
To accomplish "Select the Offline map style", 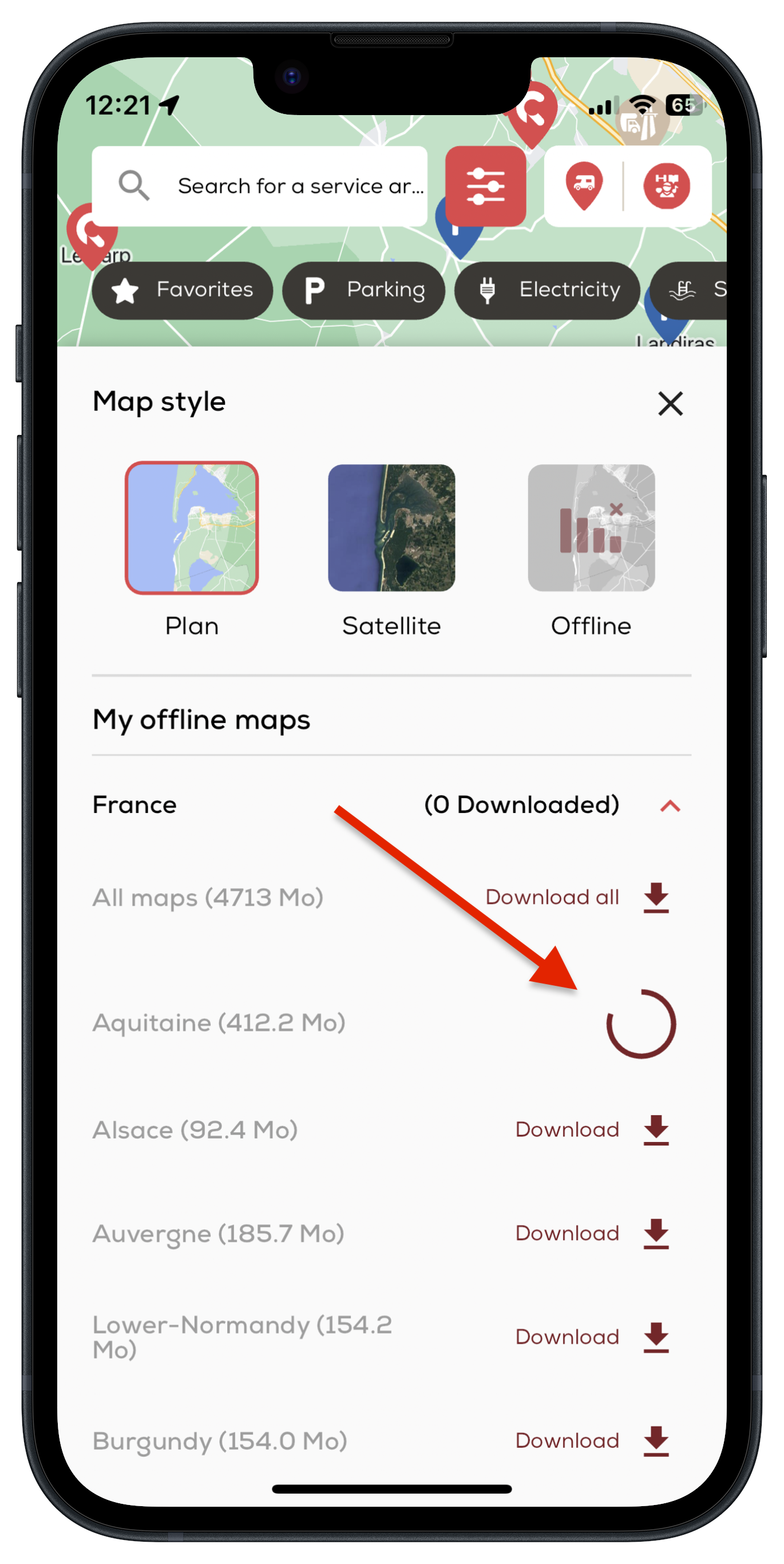I will pos(591,528).
